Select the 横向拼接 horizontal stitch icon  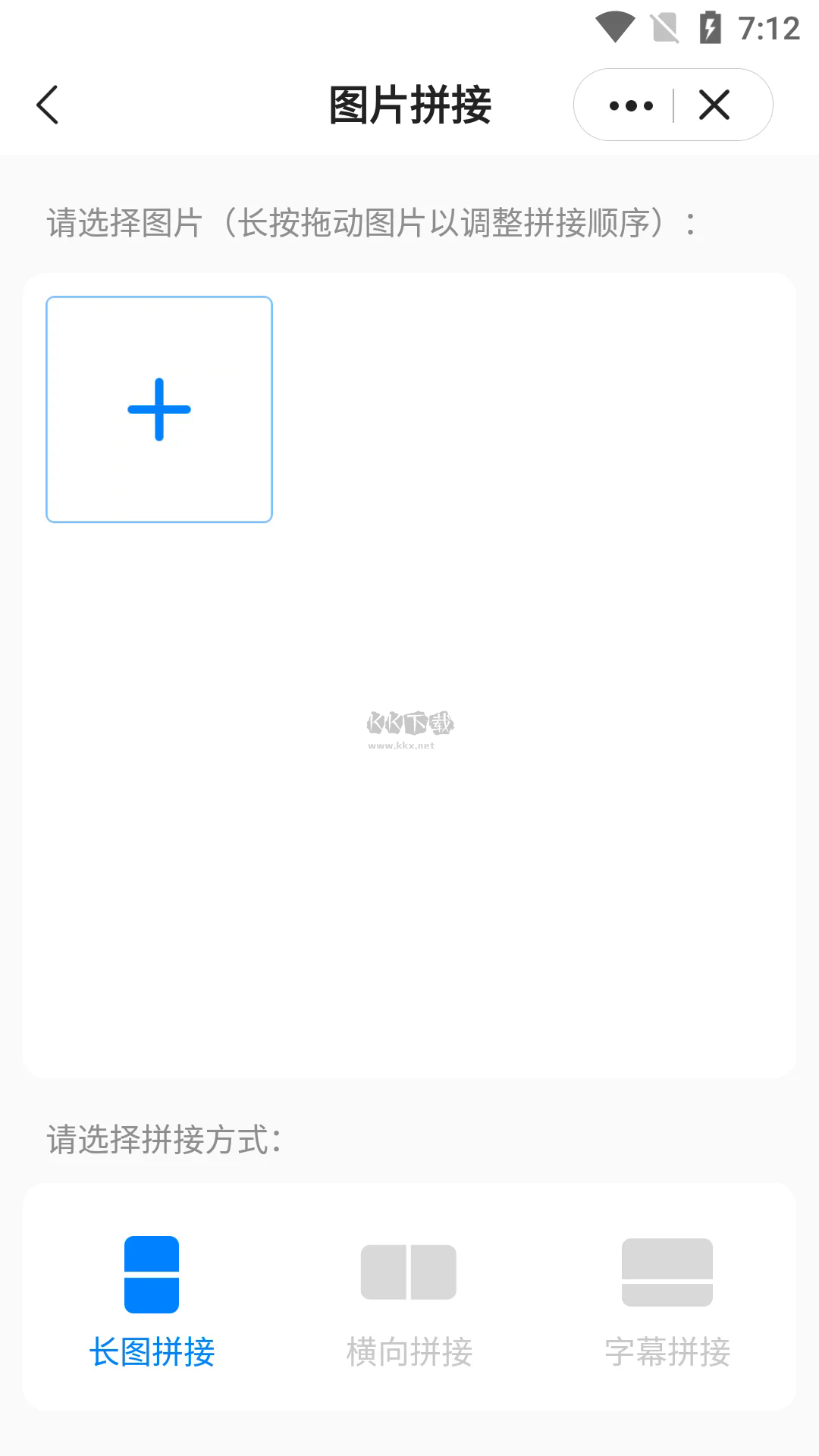409,1271
